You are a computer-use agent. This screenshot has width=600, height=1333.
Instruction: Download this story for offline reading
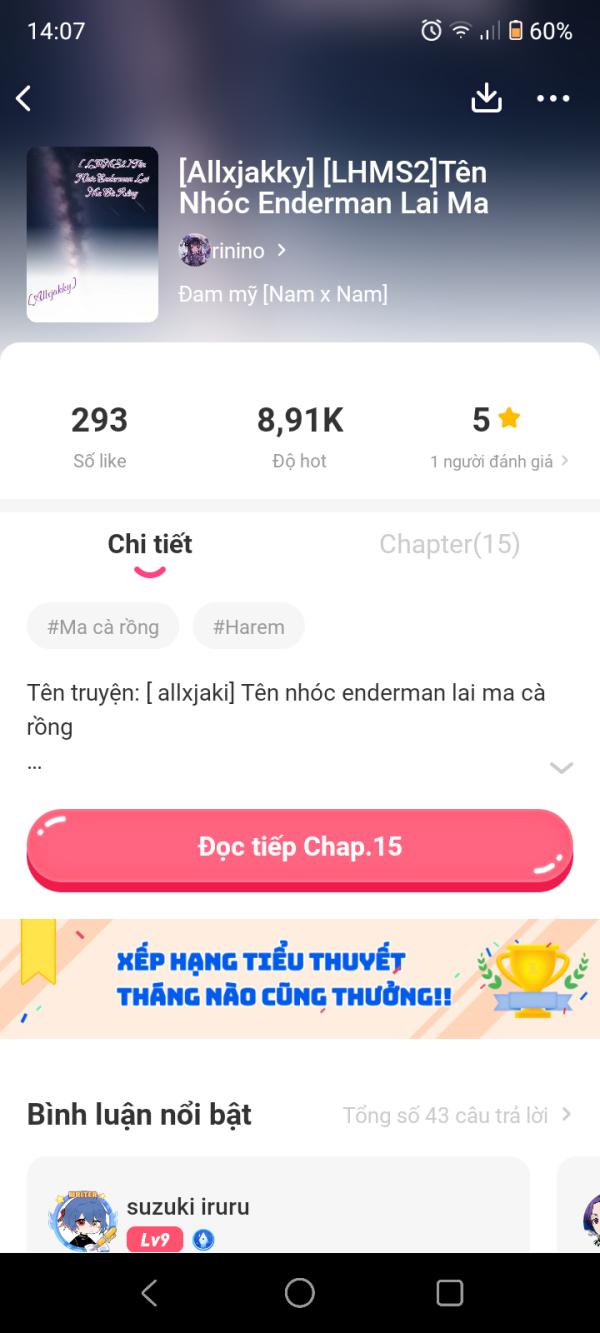[x=486, y=98]
